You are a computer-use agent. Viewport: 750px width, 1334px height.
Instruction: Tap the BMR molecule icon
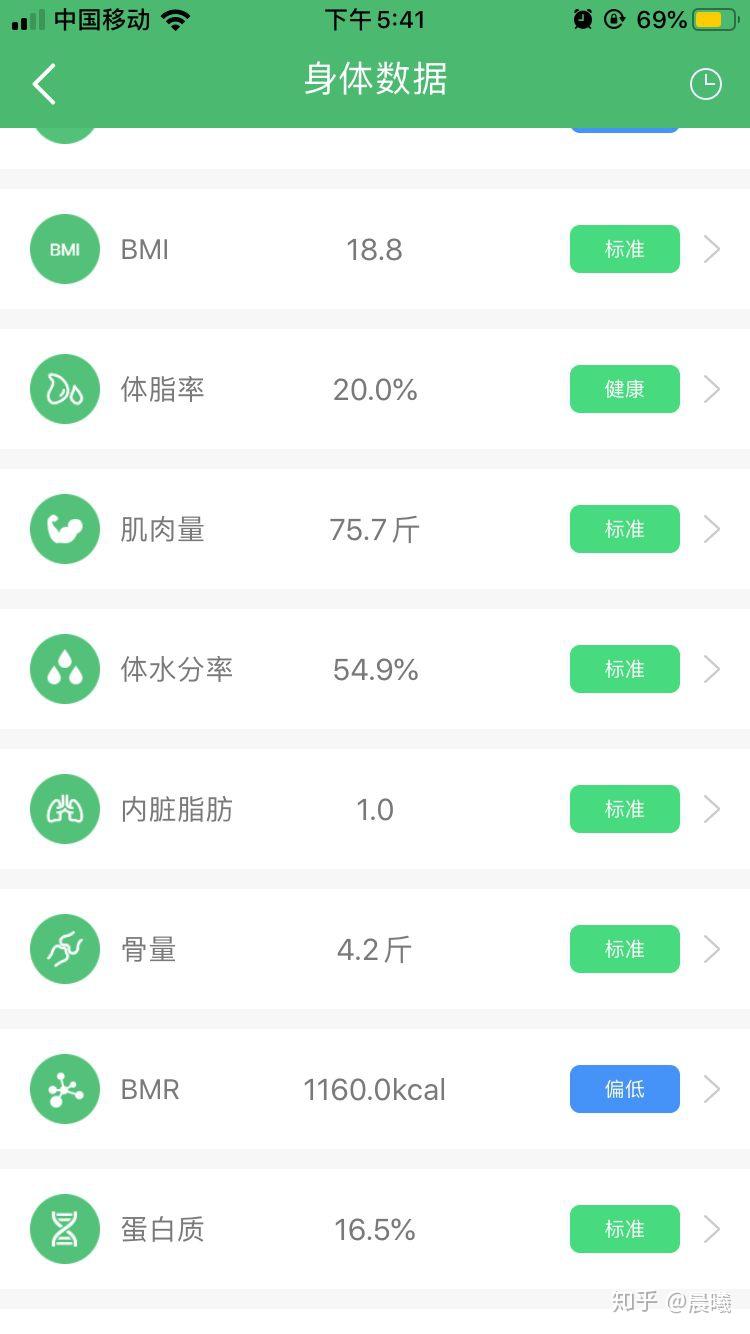[x=65, y=1089]
